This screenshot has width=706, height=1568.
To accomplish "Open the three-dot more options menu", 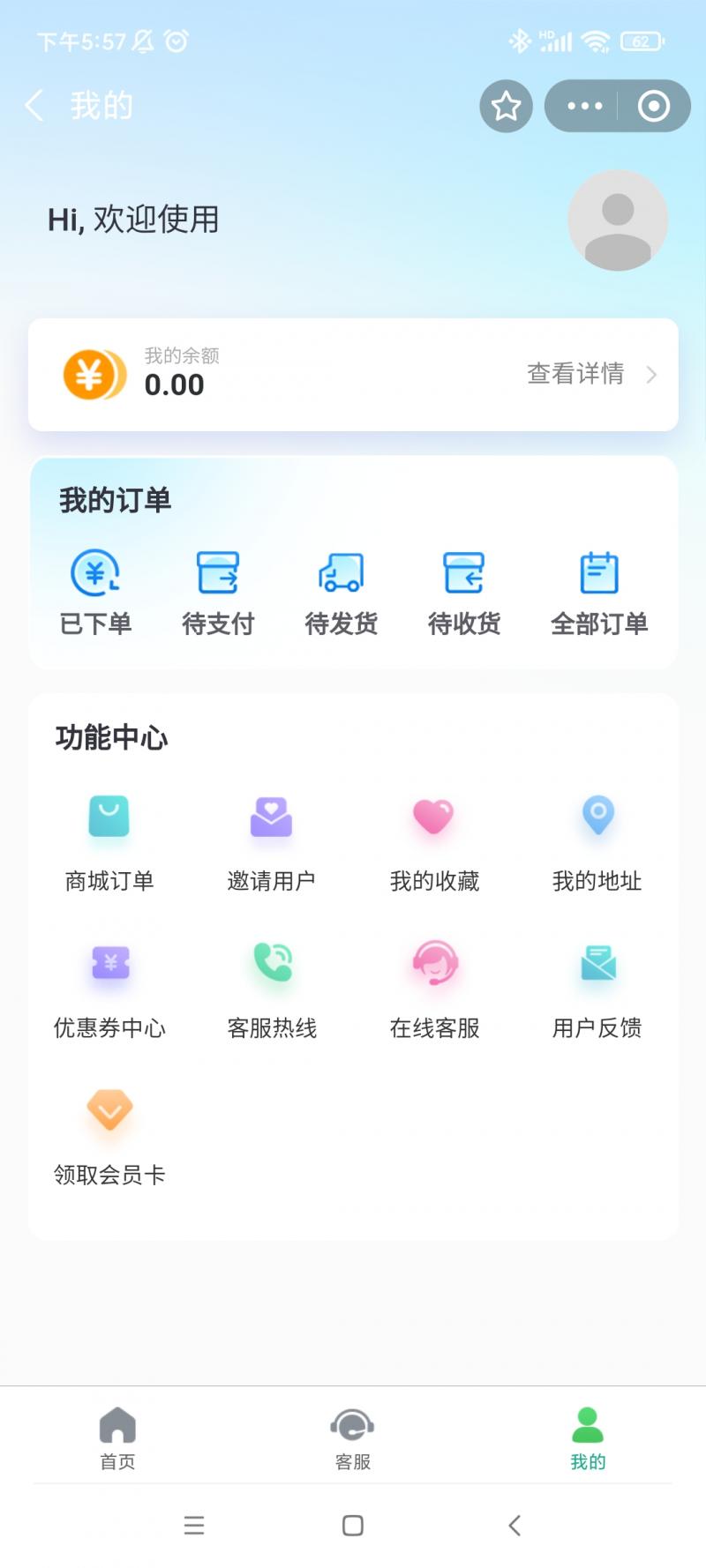I will pos(584,106).
